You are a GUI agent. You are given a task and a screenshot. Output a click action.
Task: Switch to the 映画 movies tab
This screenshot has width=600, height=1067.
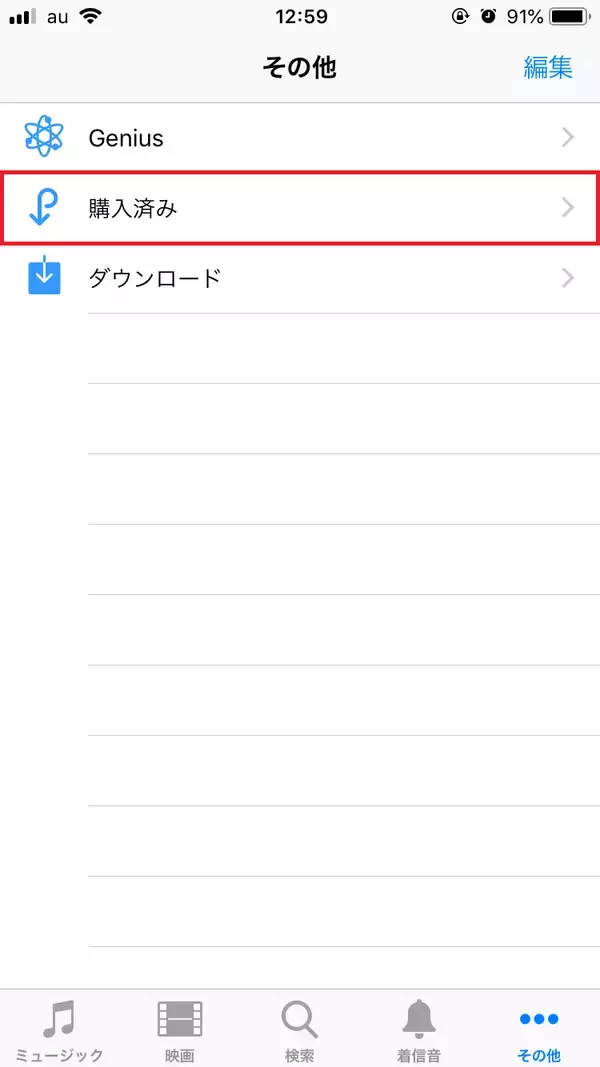(x=180, y=1029)
